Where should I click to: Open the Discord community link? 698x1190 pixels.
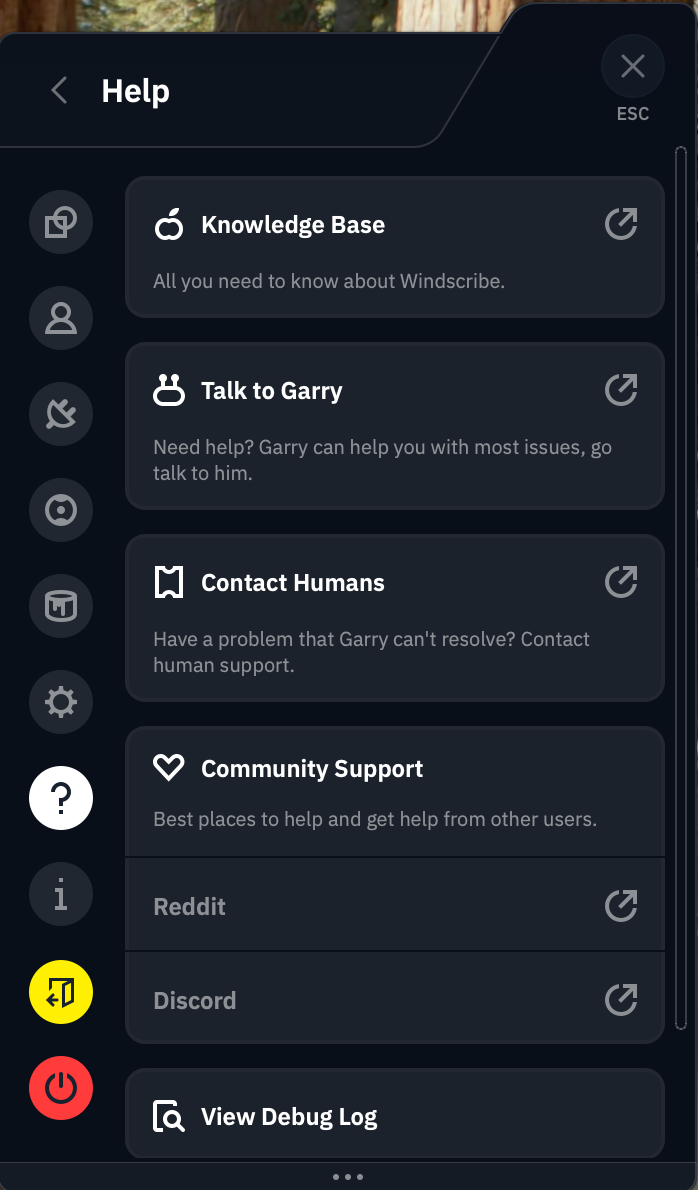pos(394,999)
